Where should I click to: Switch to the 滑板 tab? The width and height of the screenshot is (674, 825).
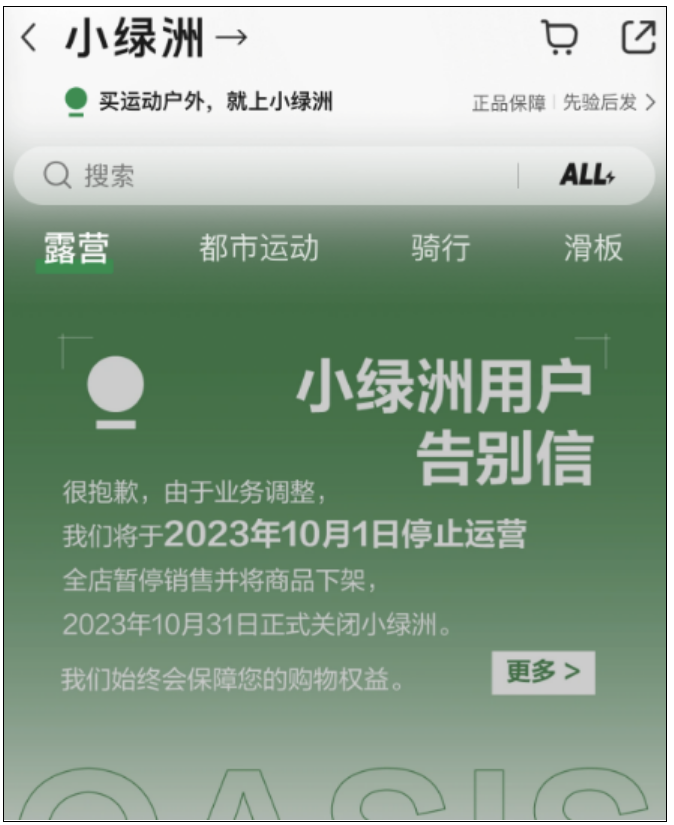coord(592,248)
